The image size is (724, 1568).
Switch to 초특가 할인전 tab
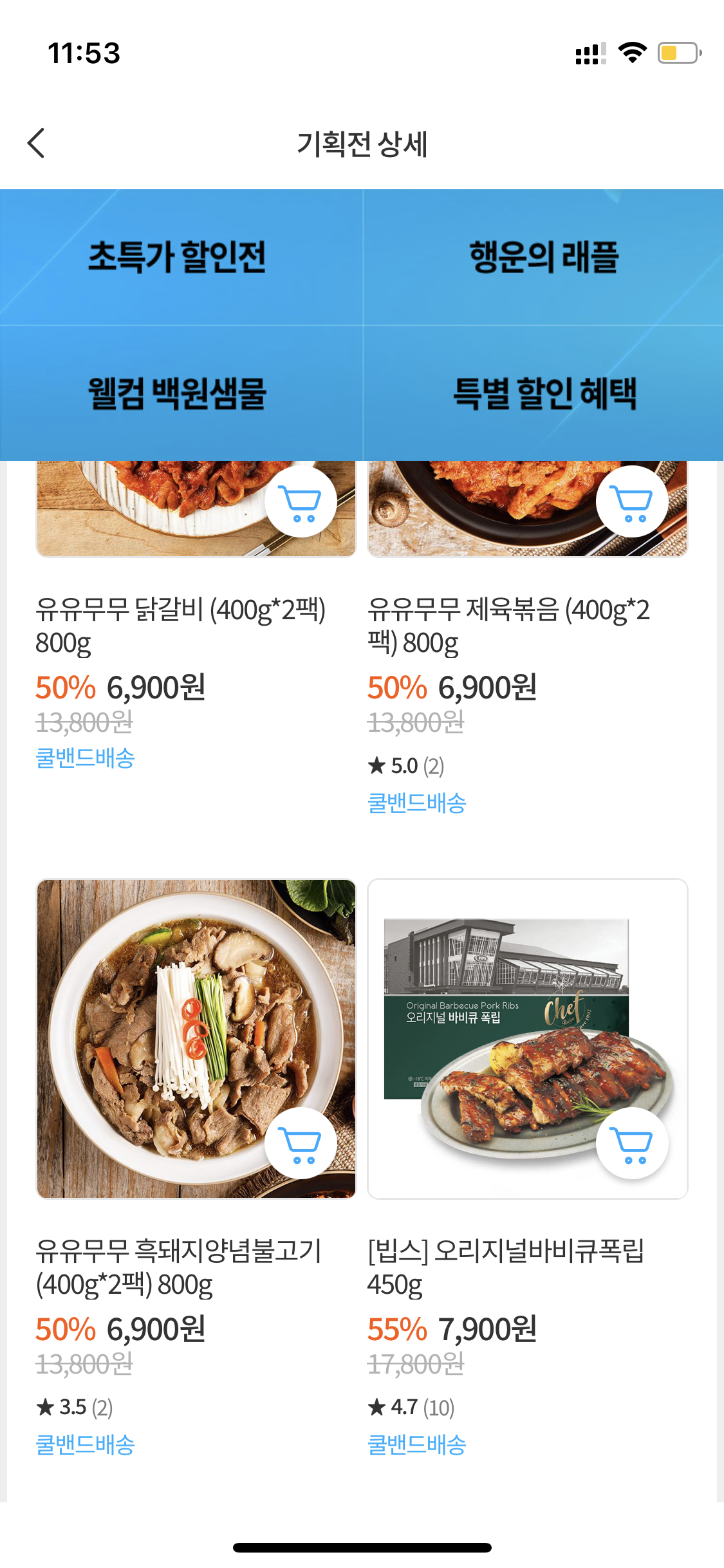pyautogui.click(x=177, y=257)
